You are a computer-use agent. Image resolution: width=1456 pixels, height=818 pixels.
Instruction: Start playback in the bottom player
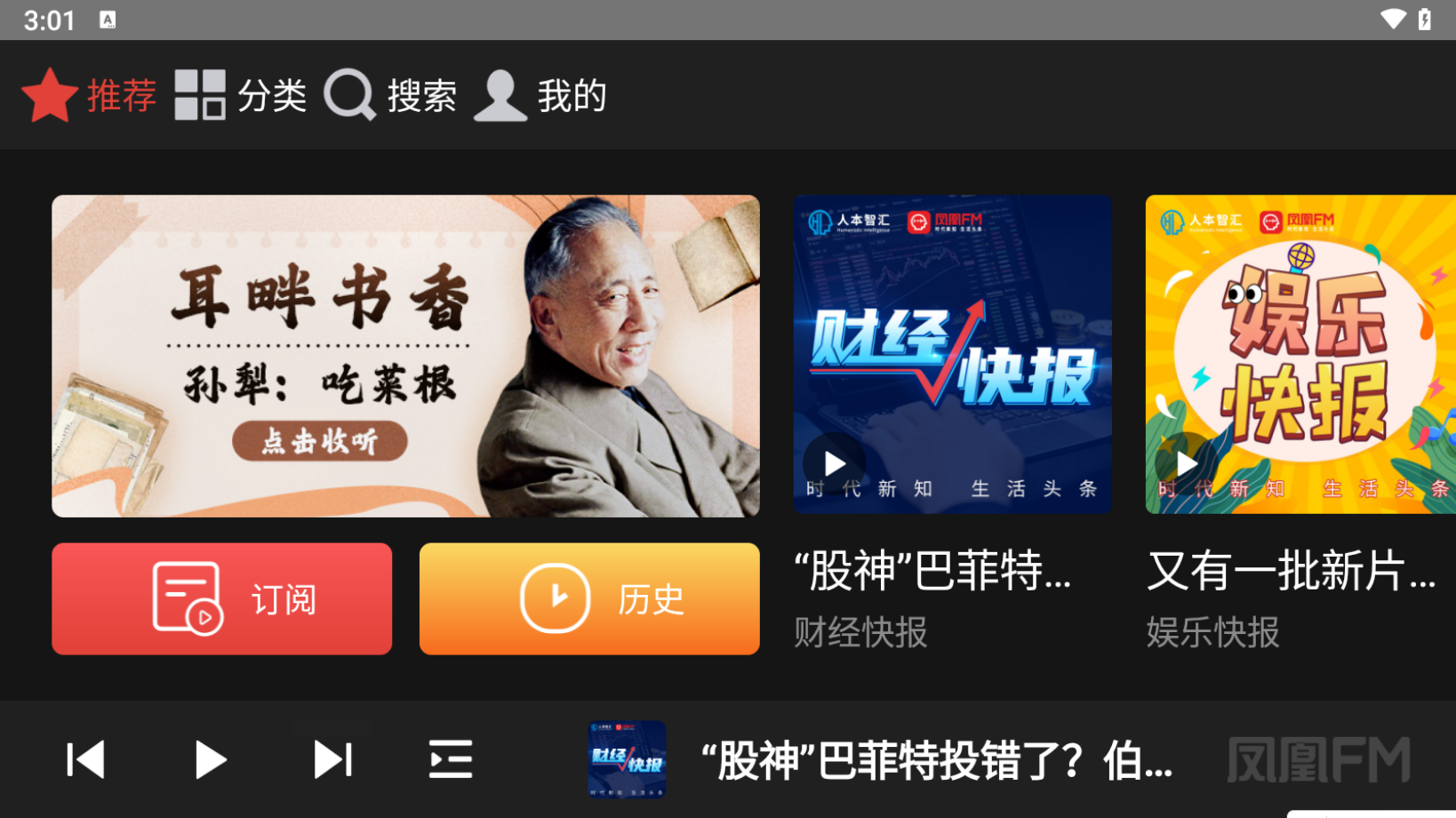[210, 760]
